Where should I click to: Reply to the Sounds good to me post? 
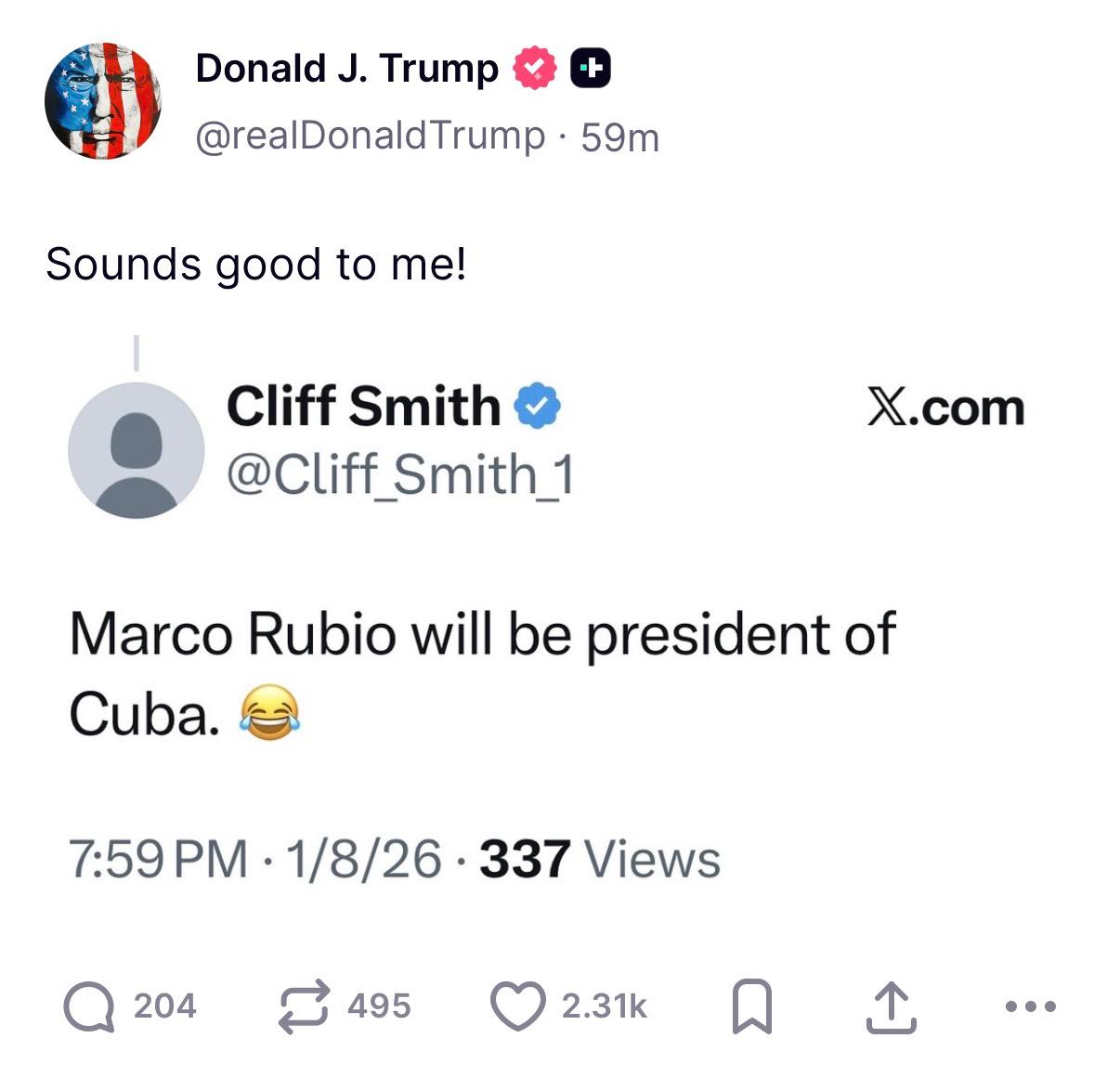click(89, 1006)
